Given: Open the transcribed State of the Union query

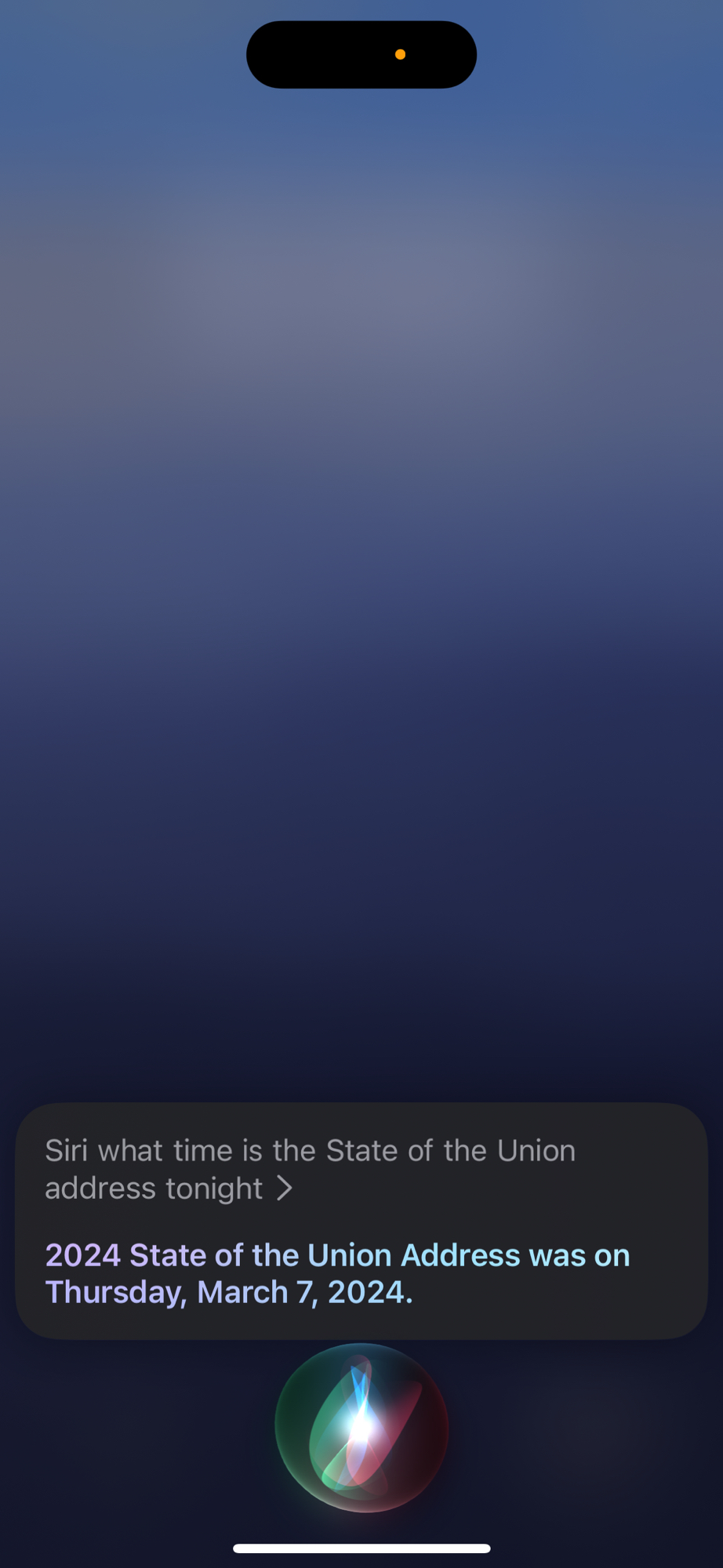Looking at the screenshot, I should click(311, 1169).
